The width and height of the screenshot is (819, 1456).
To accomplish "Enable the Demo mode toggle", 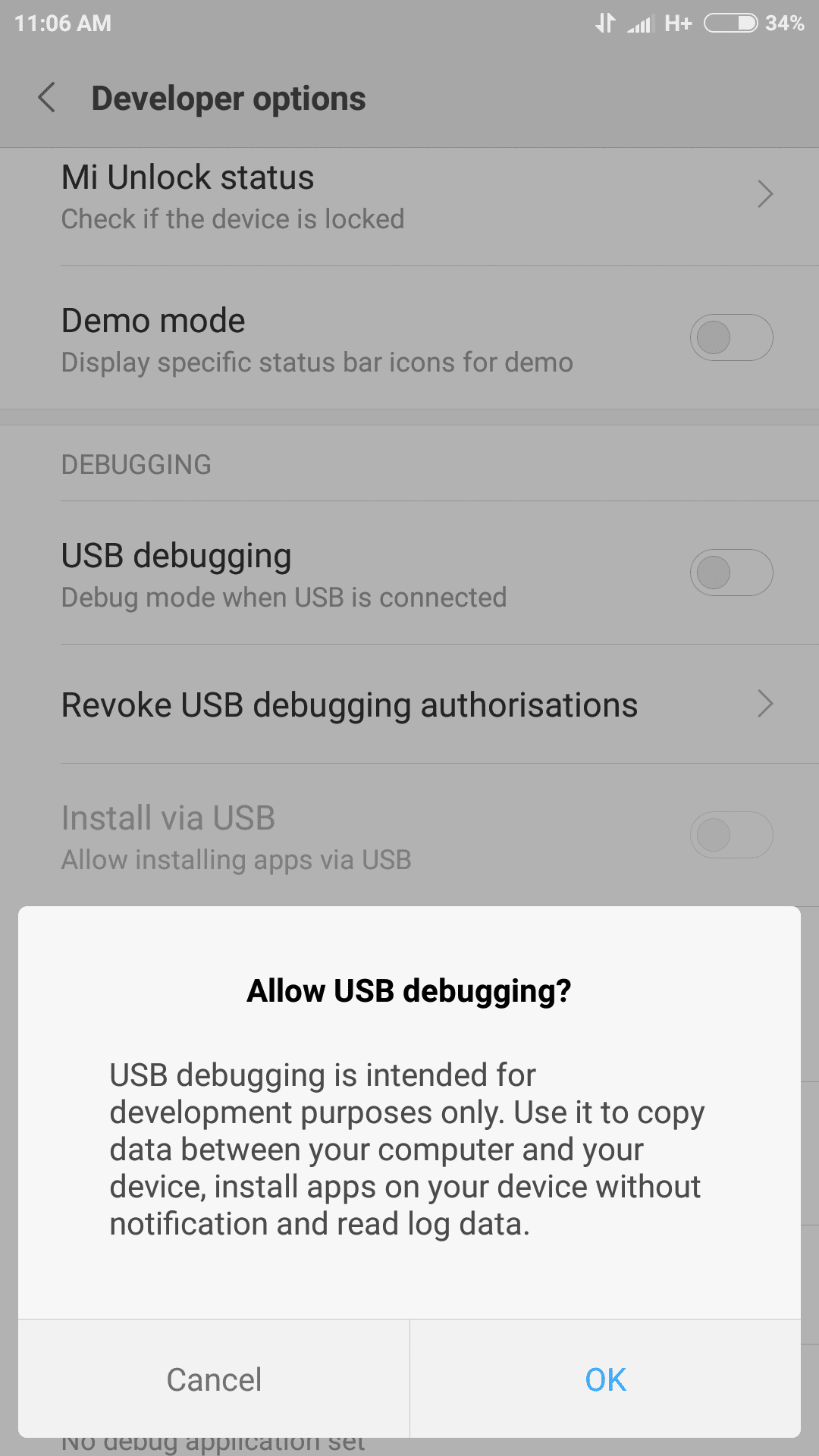I will [731, 337].
